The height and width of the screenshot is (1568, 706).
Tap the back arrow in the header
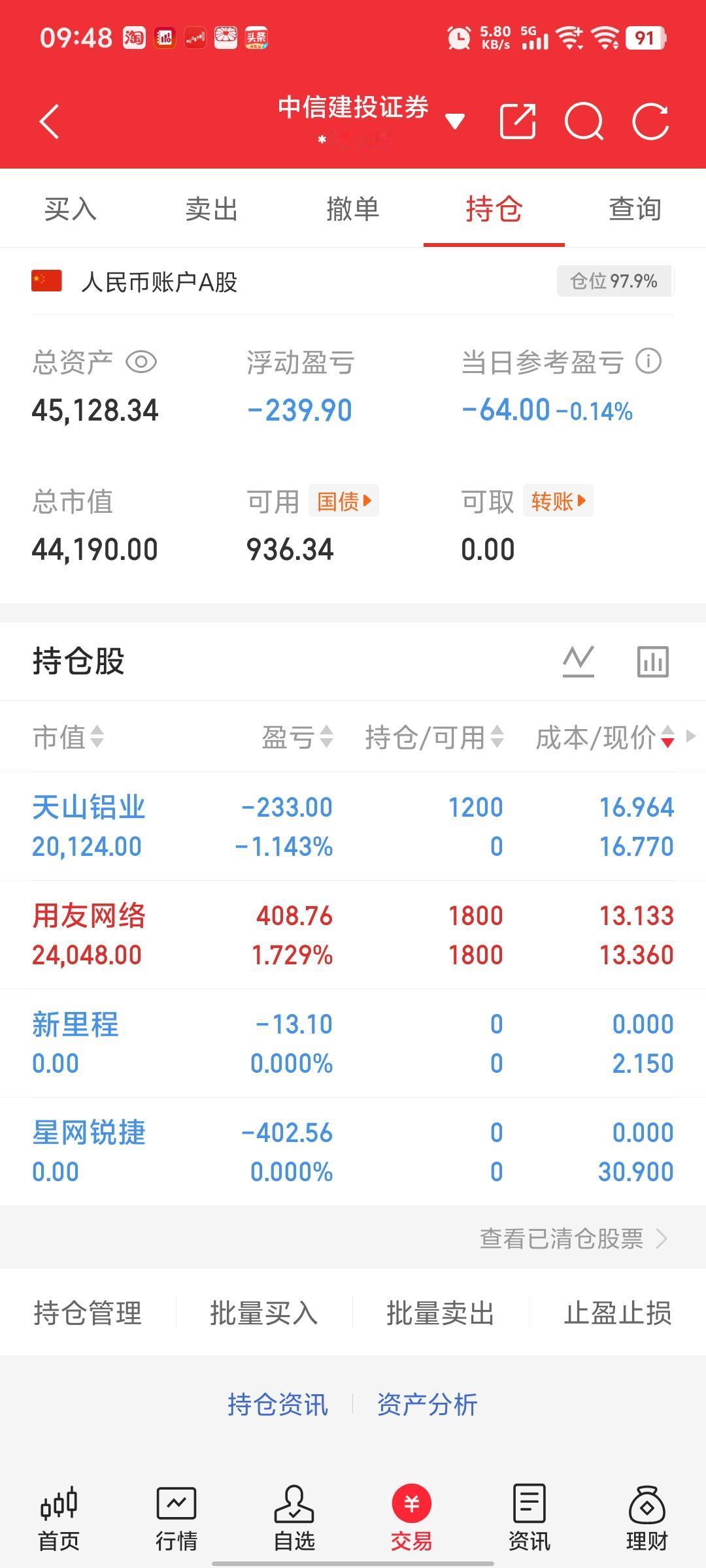[x=48, y=122]
